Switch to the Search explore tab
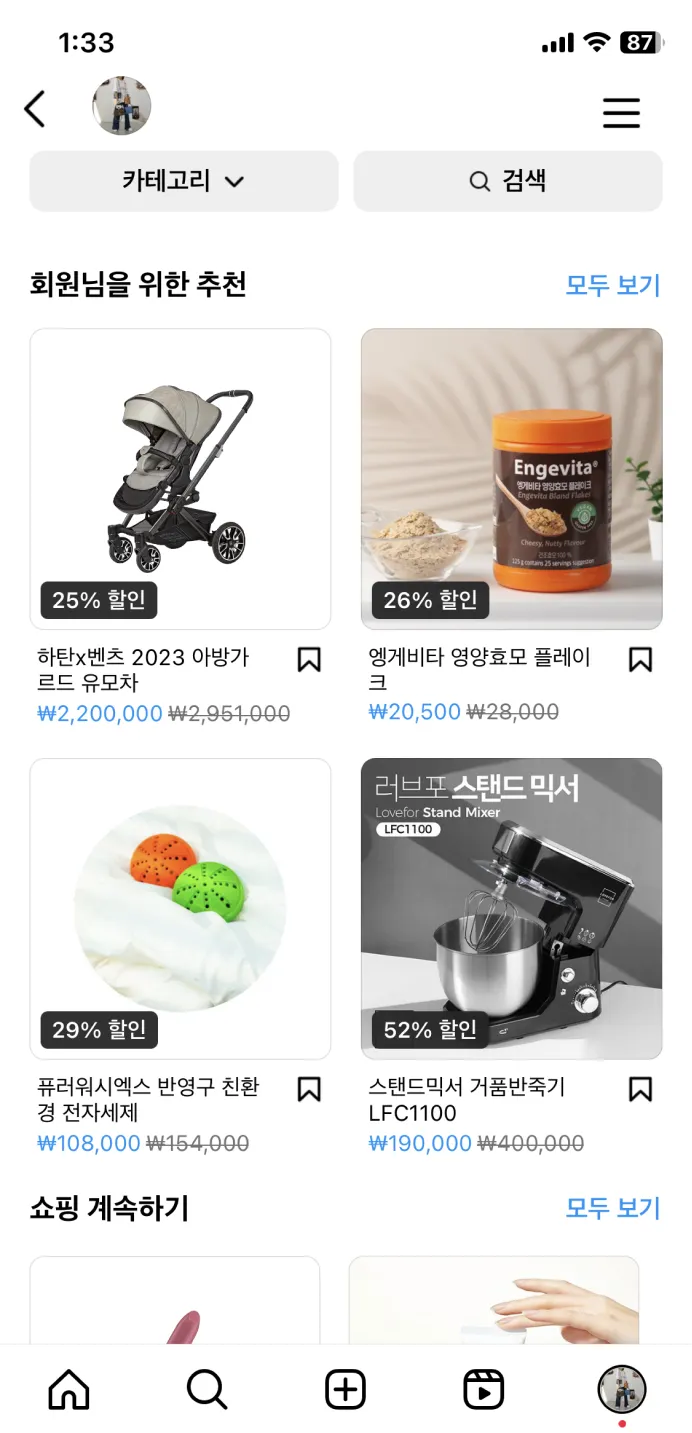Screen dimensions: 692x1433 tap(207, 1390)
